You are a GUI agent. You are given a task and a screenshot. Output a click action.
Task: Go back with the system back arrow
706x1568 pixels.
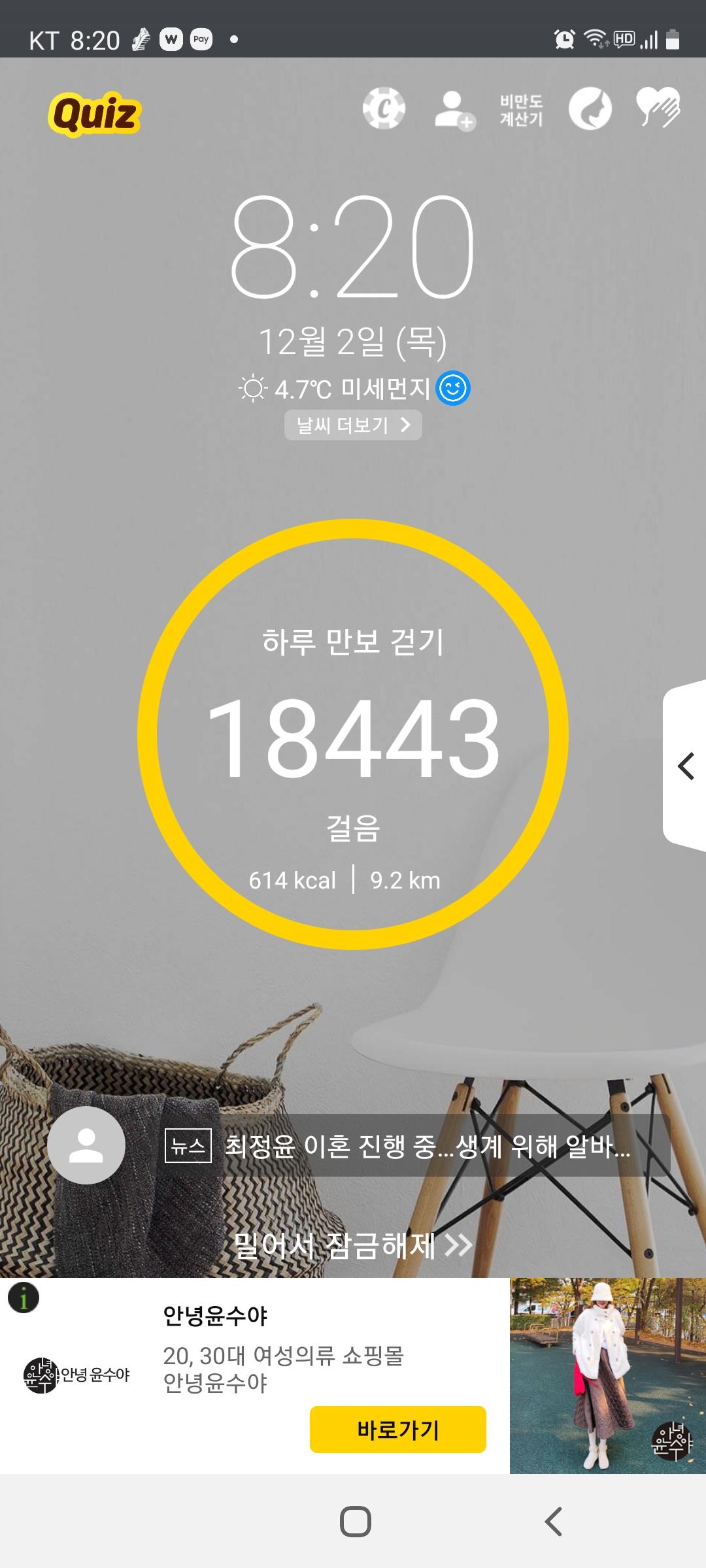[553, 1522]
